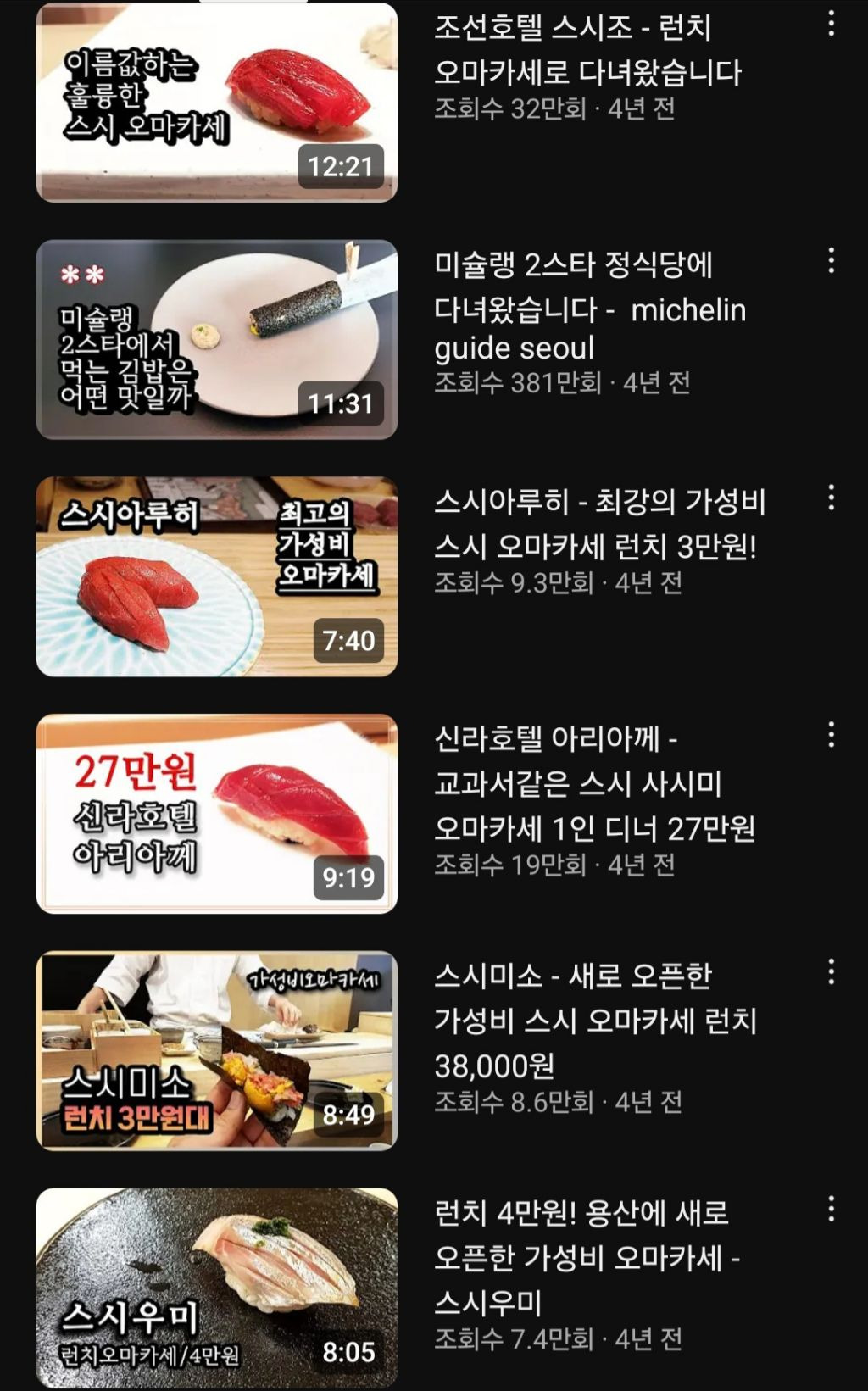Open more options for 조선호텔 스시조 video
This screenshot has height=1391, width=868.
point(831,24)
